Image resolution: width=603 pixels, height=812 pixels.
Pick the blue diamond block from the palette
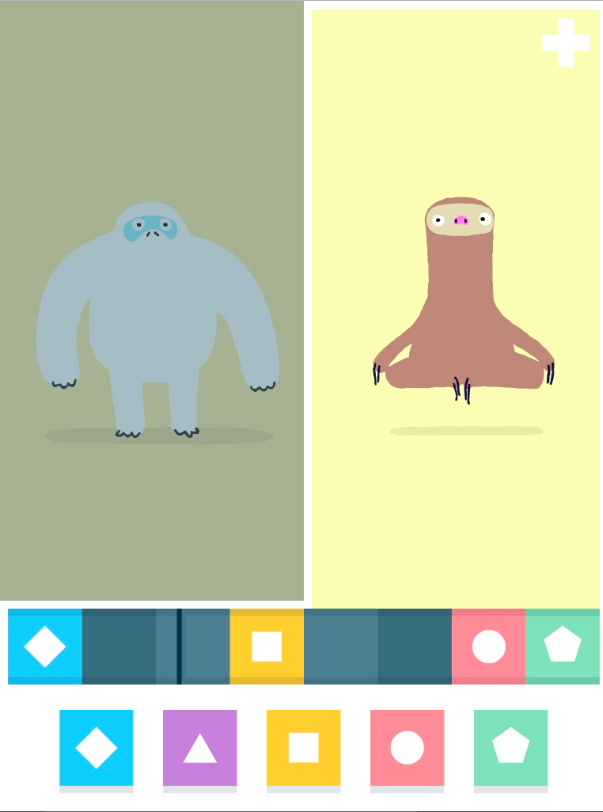coord(96,748)
